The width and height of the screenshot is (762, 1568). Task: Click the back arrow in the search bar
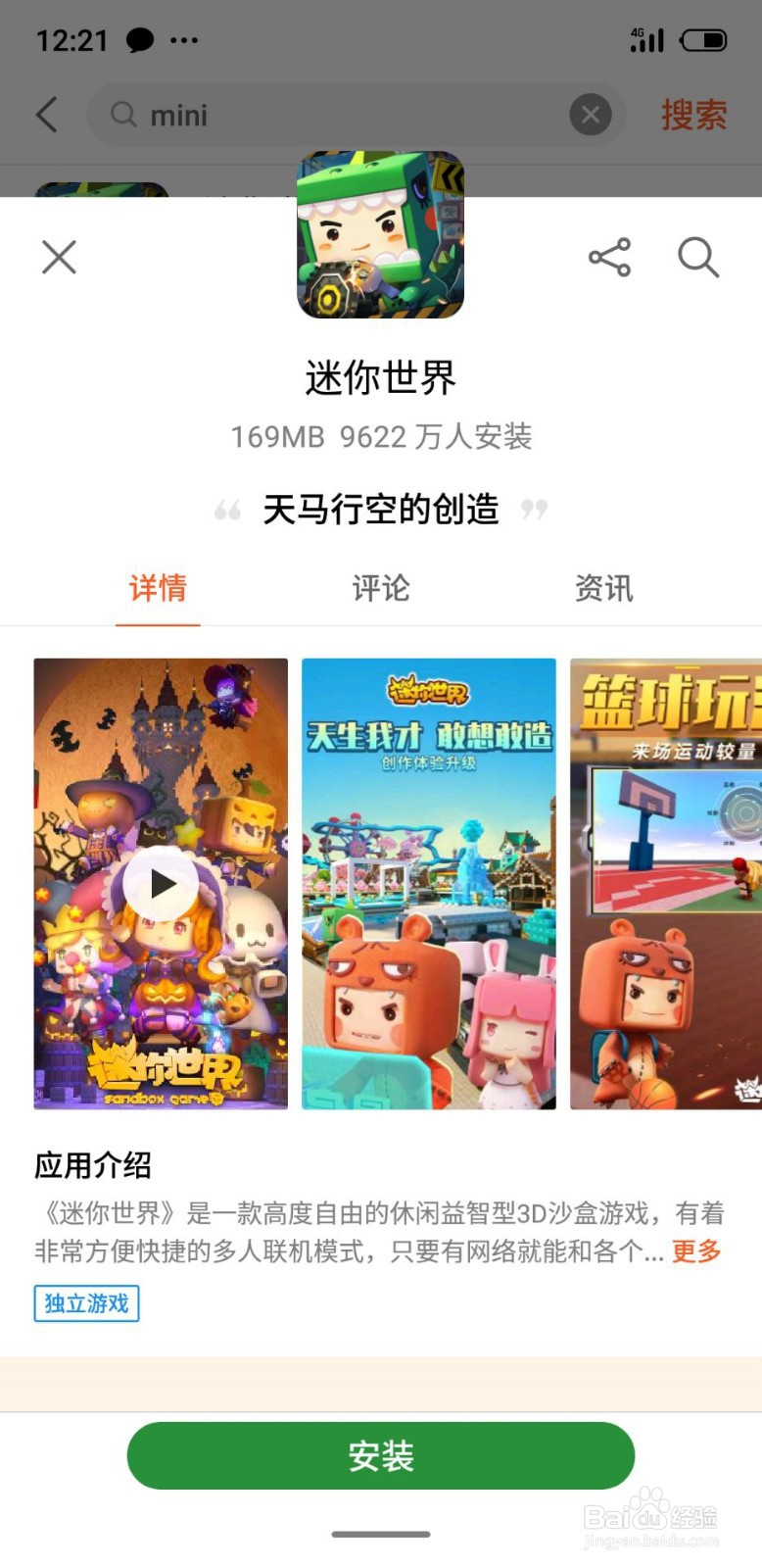[46, 115]
